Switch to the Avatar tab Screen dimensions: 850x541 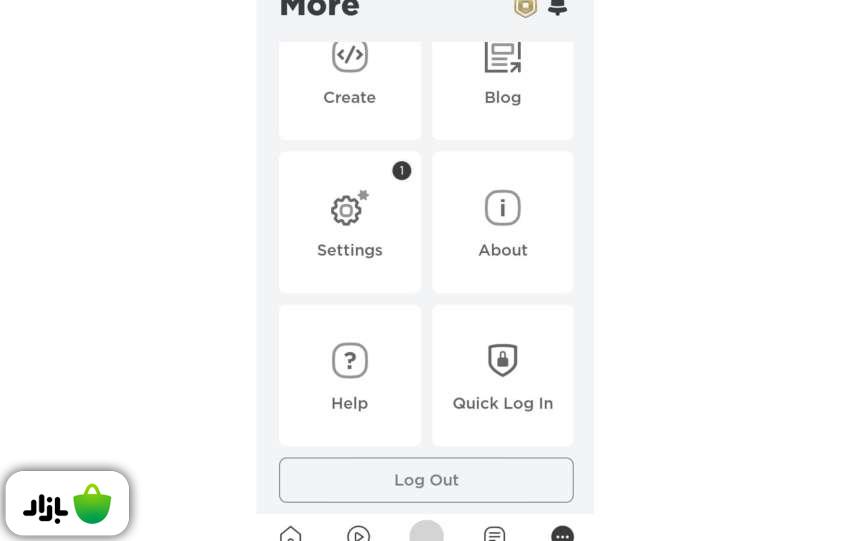pyautogui.click(x=426, y=532)
